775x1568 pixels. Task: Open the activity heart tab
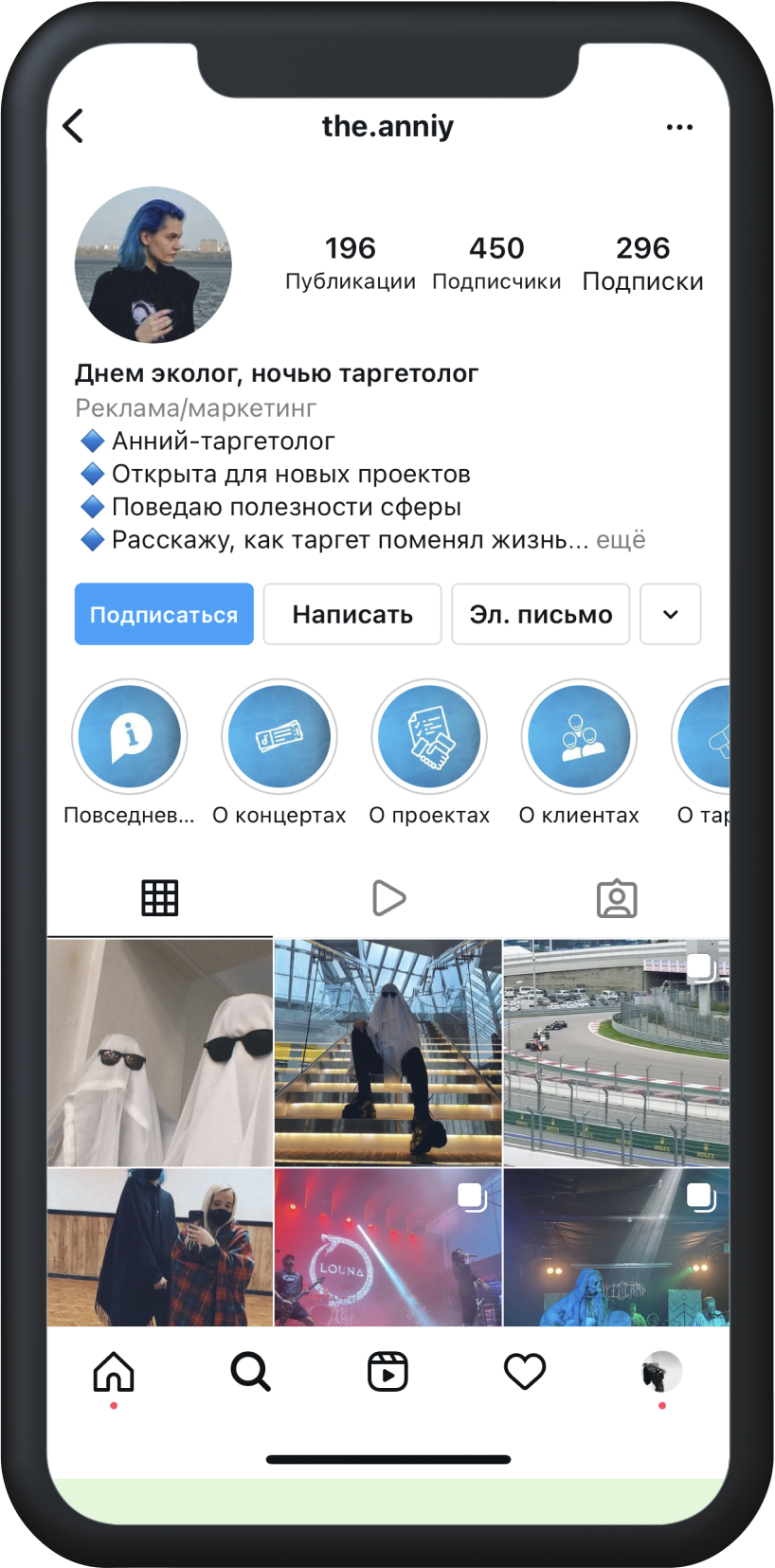525,1371
